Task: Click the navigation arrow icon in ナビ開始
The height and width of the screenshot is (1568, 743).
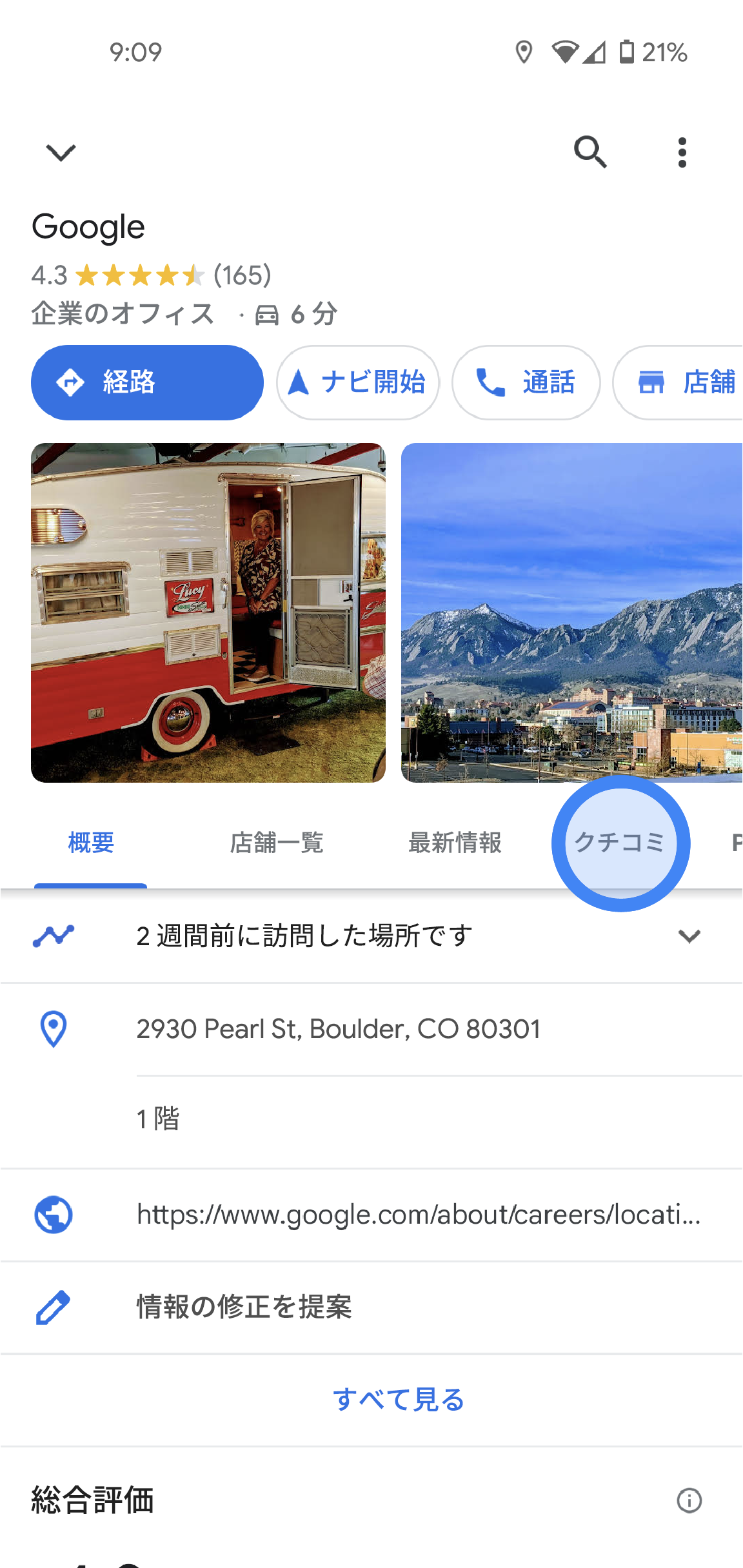Action: (x=298, y=382)
